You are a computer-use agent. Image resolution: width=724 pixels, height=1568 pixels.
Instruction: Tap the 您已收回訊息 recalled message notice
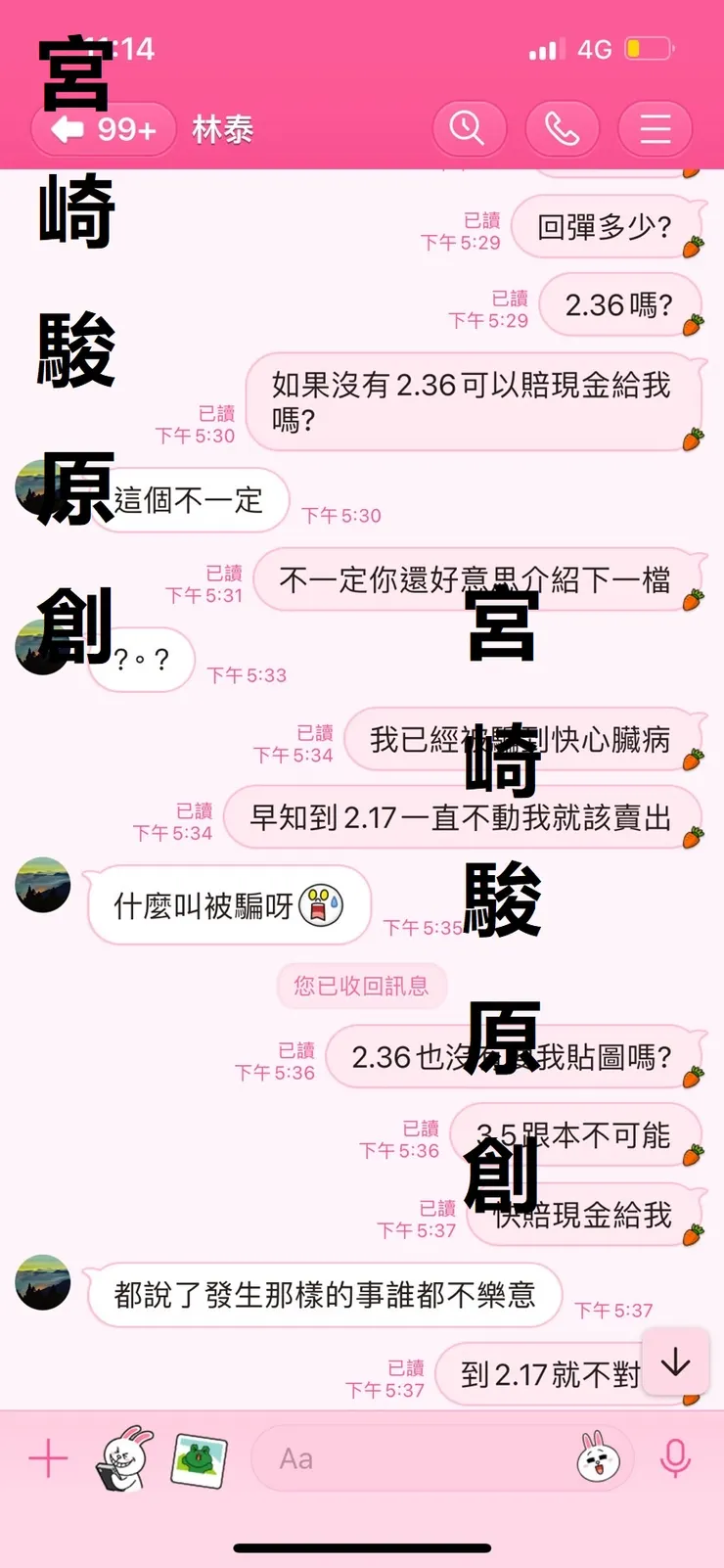click(361, 987)
